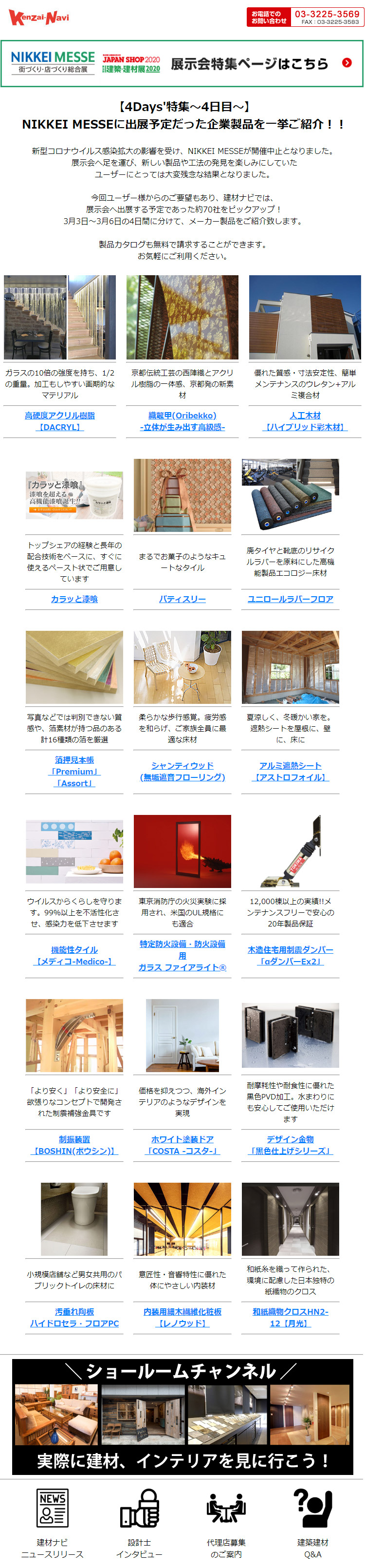Open the シャンティウッド flooring link
The height and width of the screenshot is (1568, 365).
point(182,771)
